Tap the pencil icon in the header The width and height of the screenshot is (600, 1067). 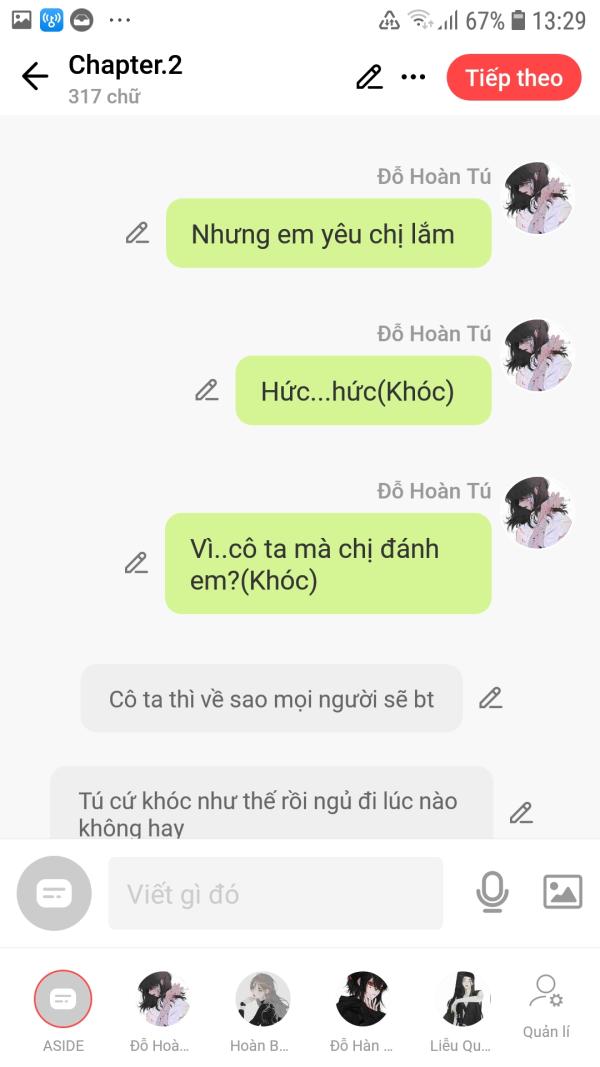(x=369, y=77)
